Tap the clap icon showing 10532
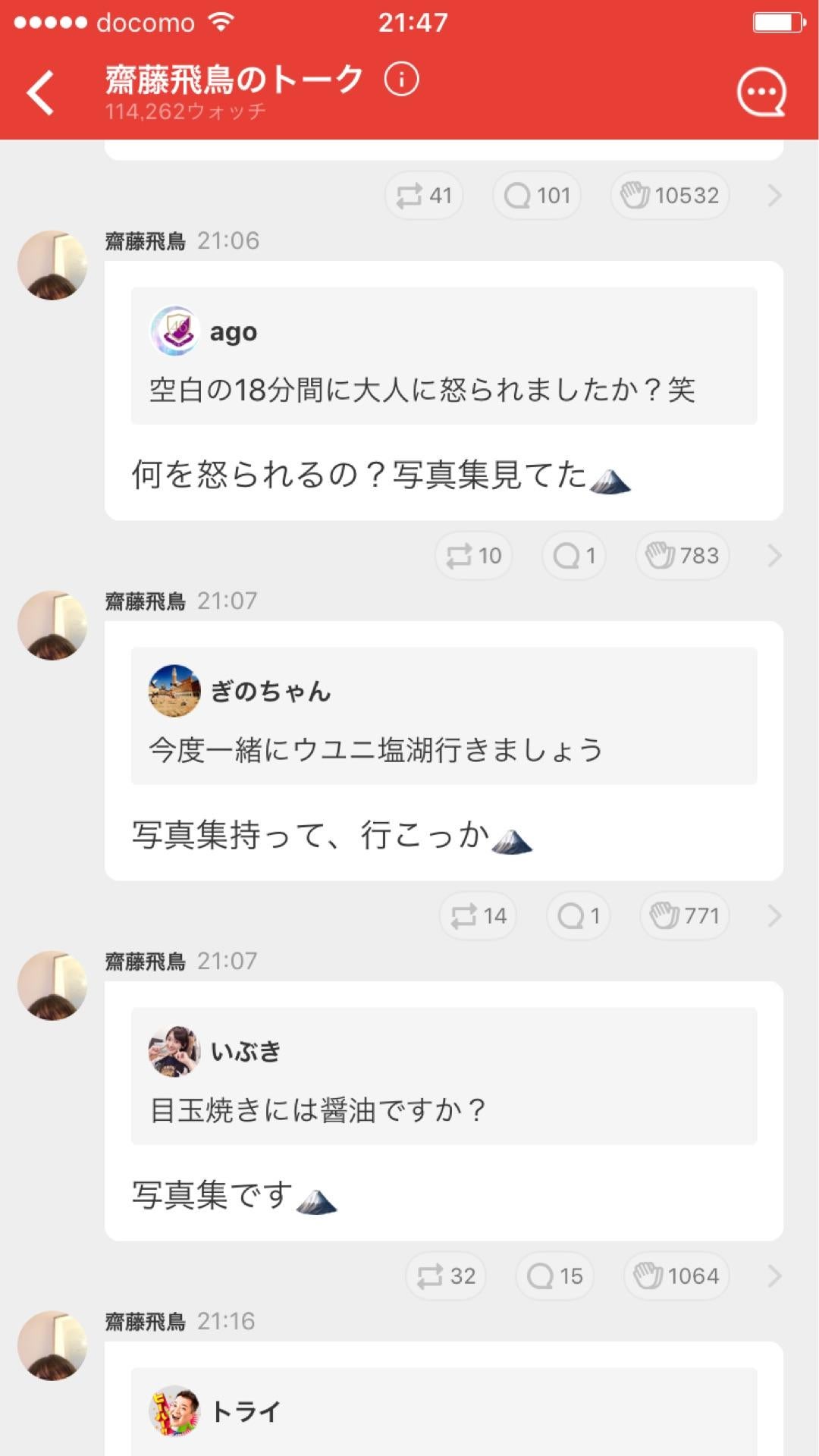 [668, 195]
